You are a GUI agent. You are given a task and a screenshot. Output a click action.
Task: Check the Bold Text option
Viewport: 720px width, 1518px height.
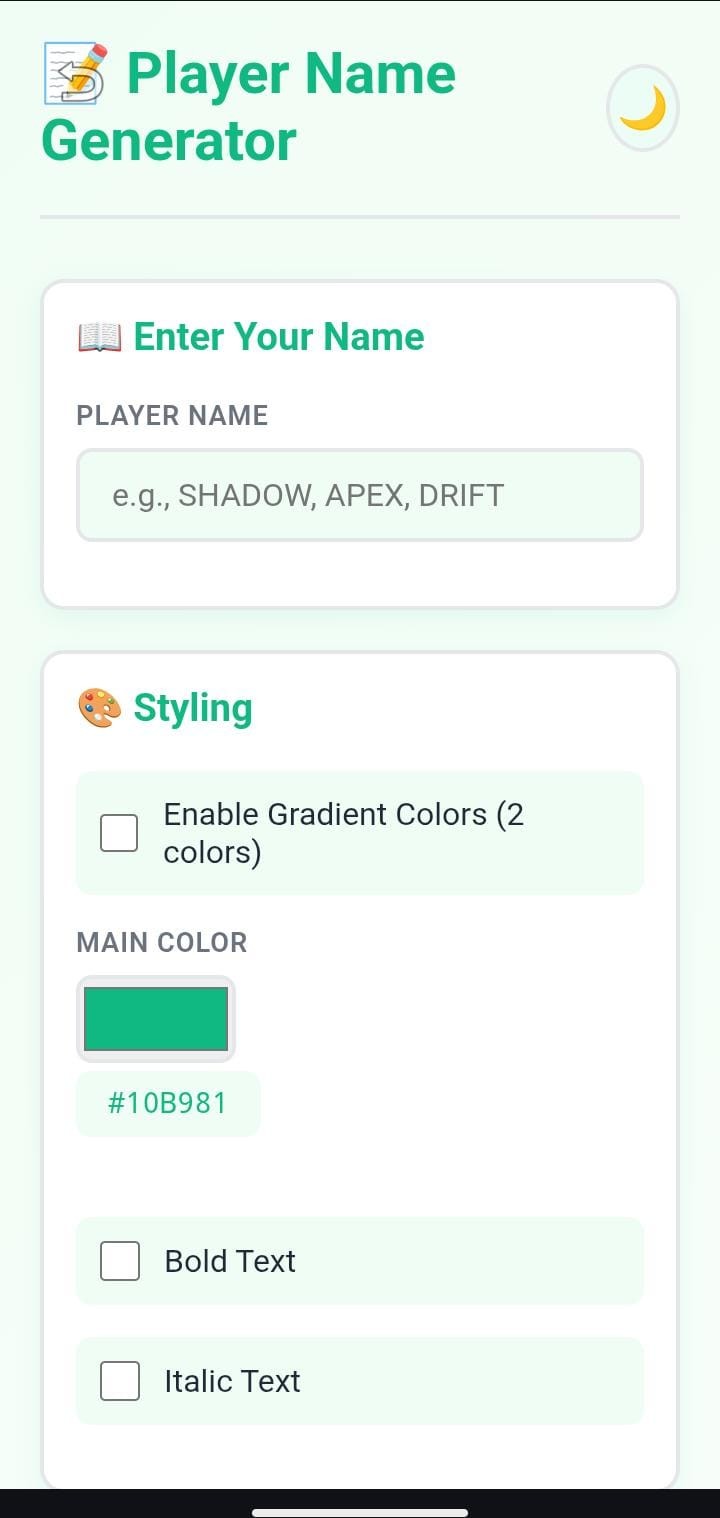(x=120, y=1261)
